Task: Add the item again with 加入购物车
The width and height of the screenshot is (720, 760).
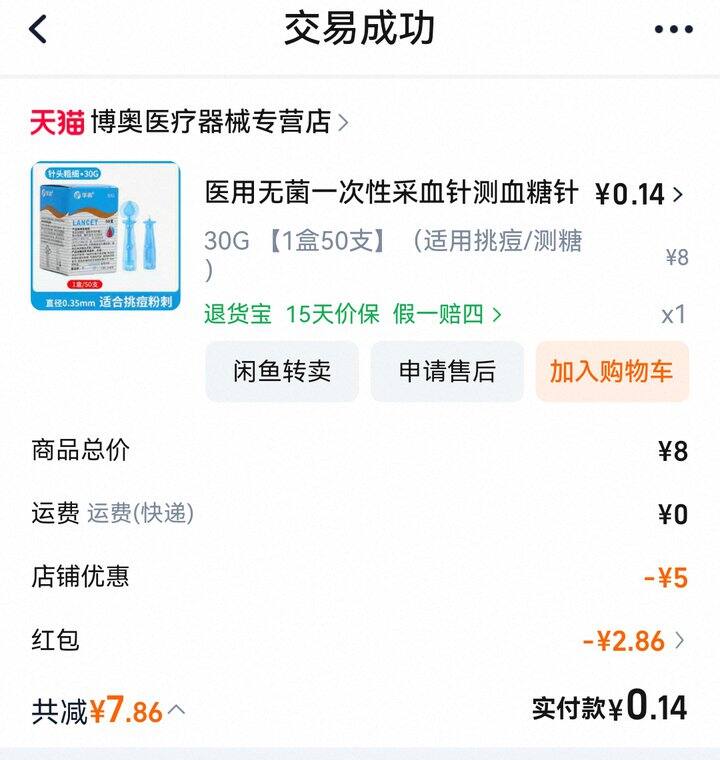Action: point(612,372)
